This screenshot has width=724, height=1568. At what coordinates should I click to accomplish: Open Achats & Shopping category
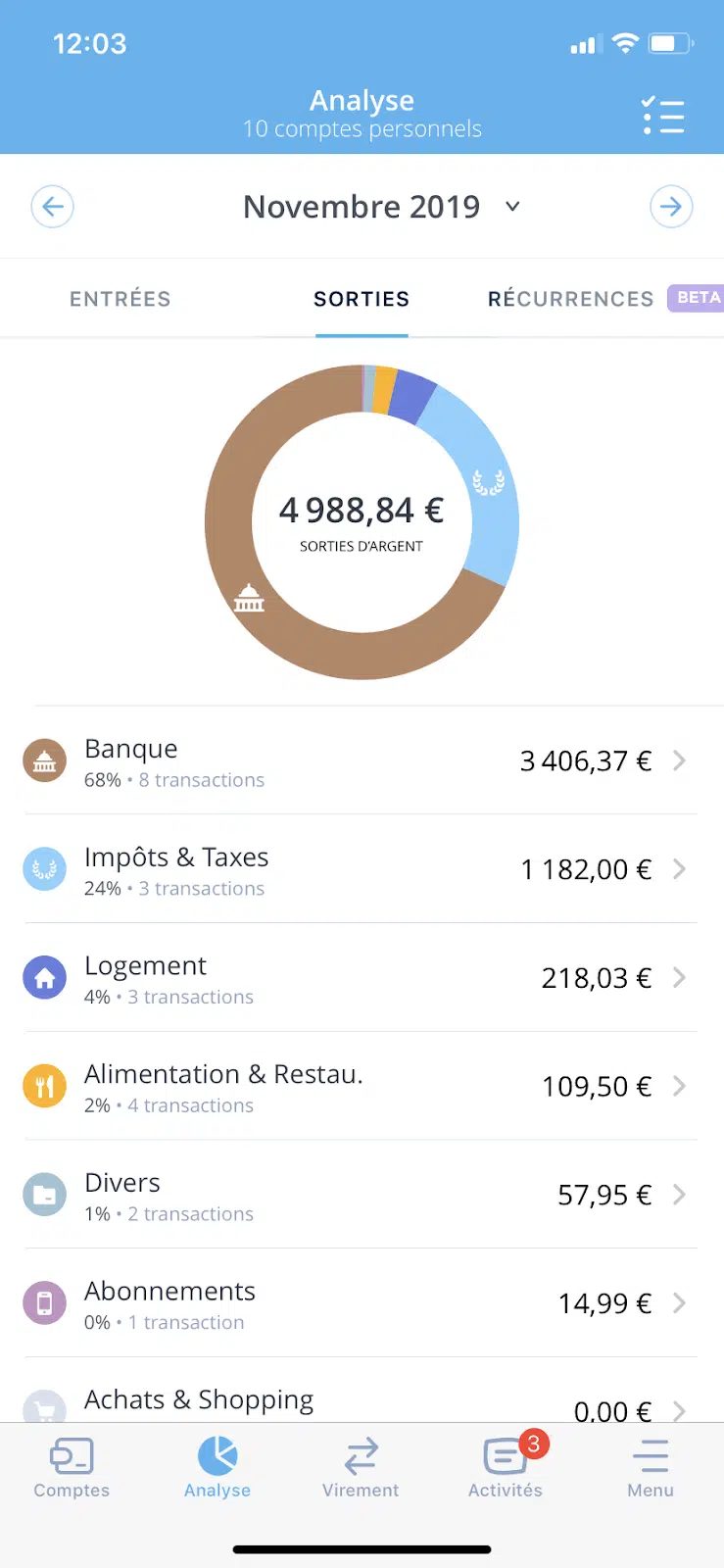(x=362, y=1392)
